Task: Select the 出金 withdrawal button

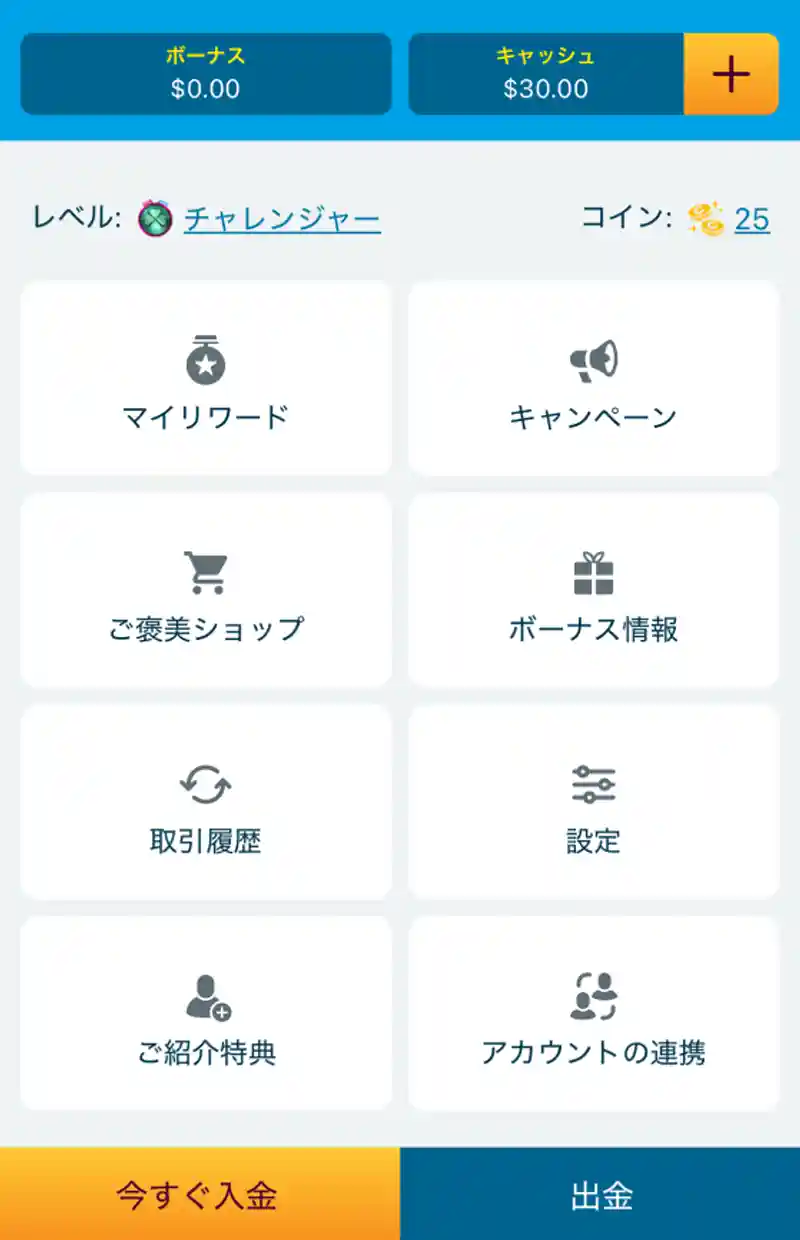Action: click(600, 1195)
